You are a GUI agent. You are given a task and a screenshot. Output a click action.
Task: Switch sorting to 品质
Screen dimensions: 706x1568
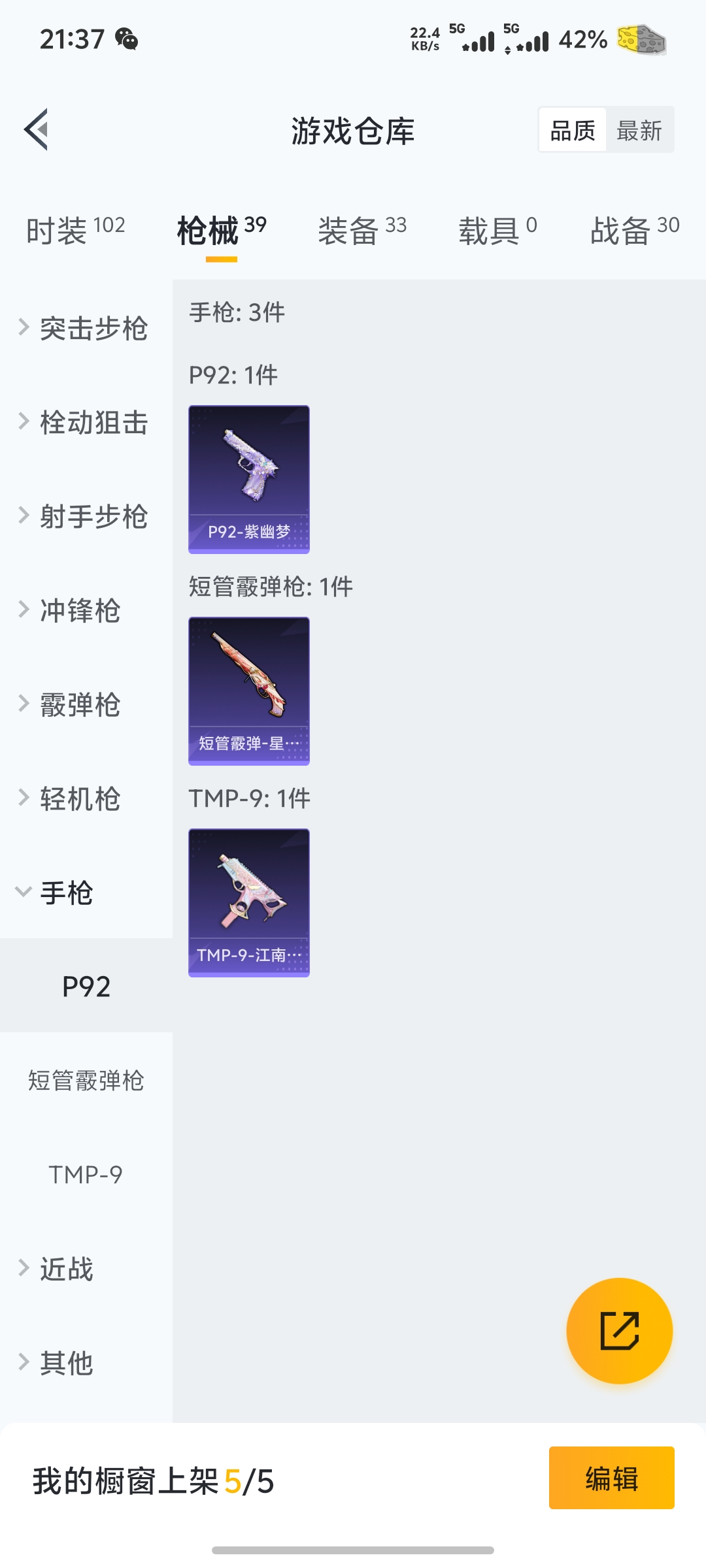[573, 131]
